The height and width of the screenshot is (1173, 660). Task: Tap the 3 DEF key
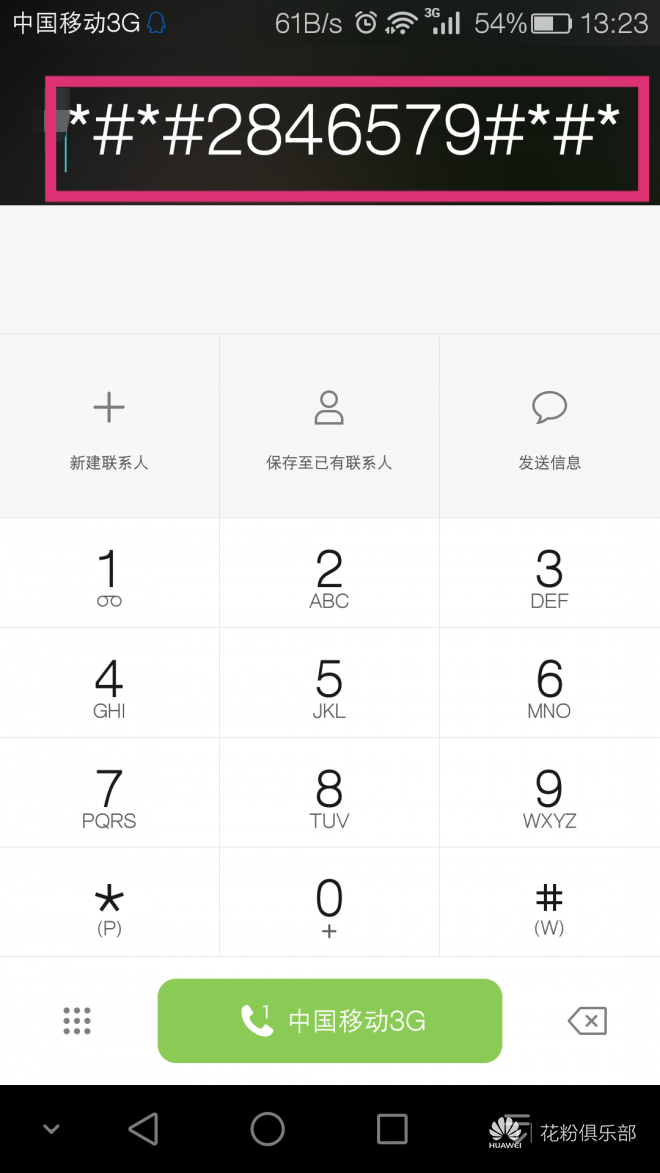pos(549,573)
